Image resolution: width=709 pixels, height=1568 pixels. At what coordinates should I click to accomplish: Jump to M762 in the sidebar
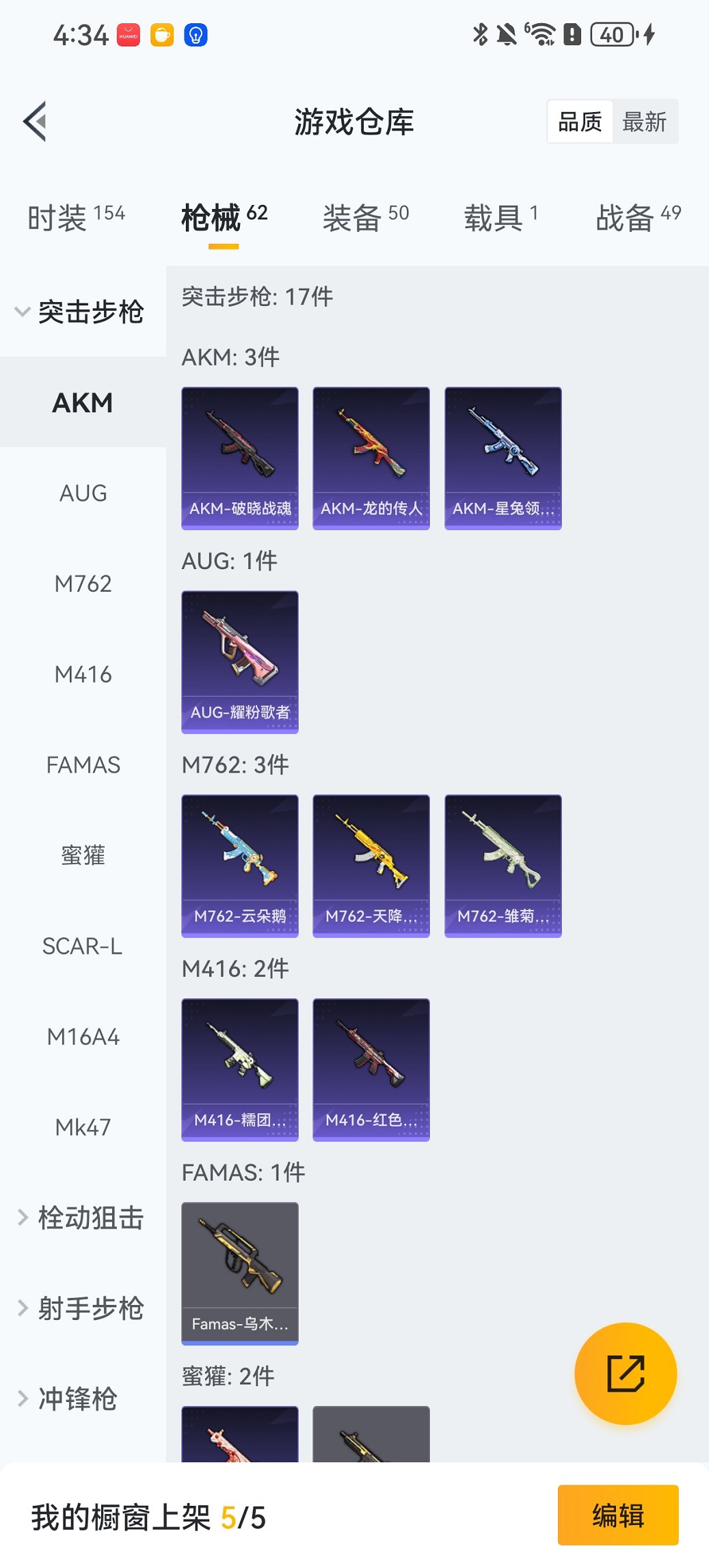point(83,584)
